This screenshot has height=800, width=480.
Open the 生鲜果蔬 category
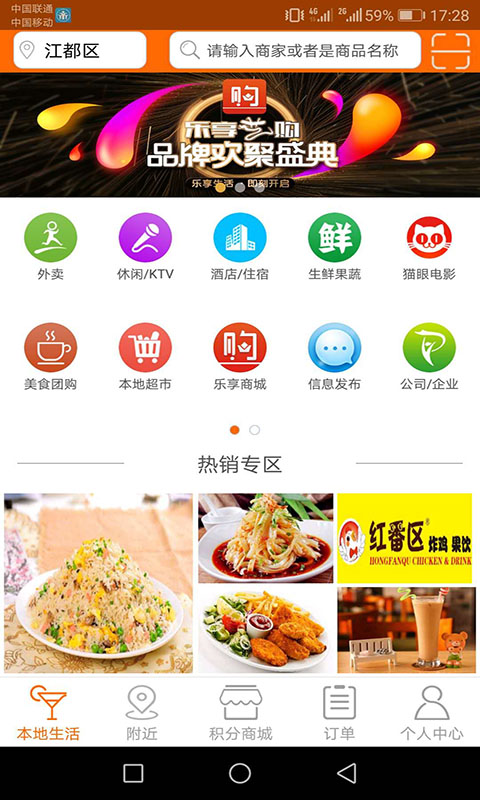335,247
